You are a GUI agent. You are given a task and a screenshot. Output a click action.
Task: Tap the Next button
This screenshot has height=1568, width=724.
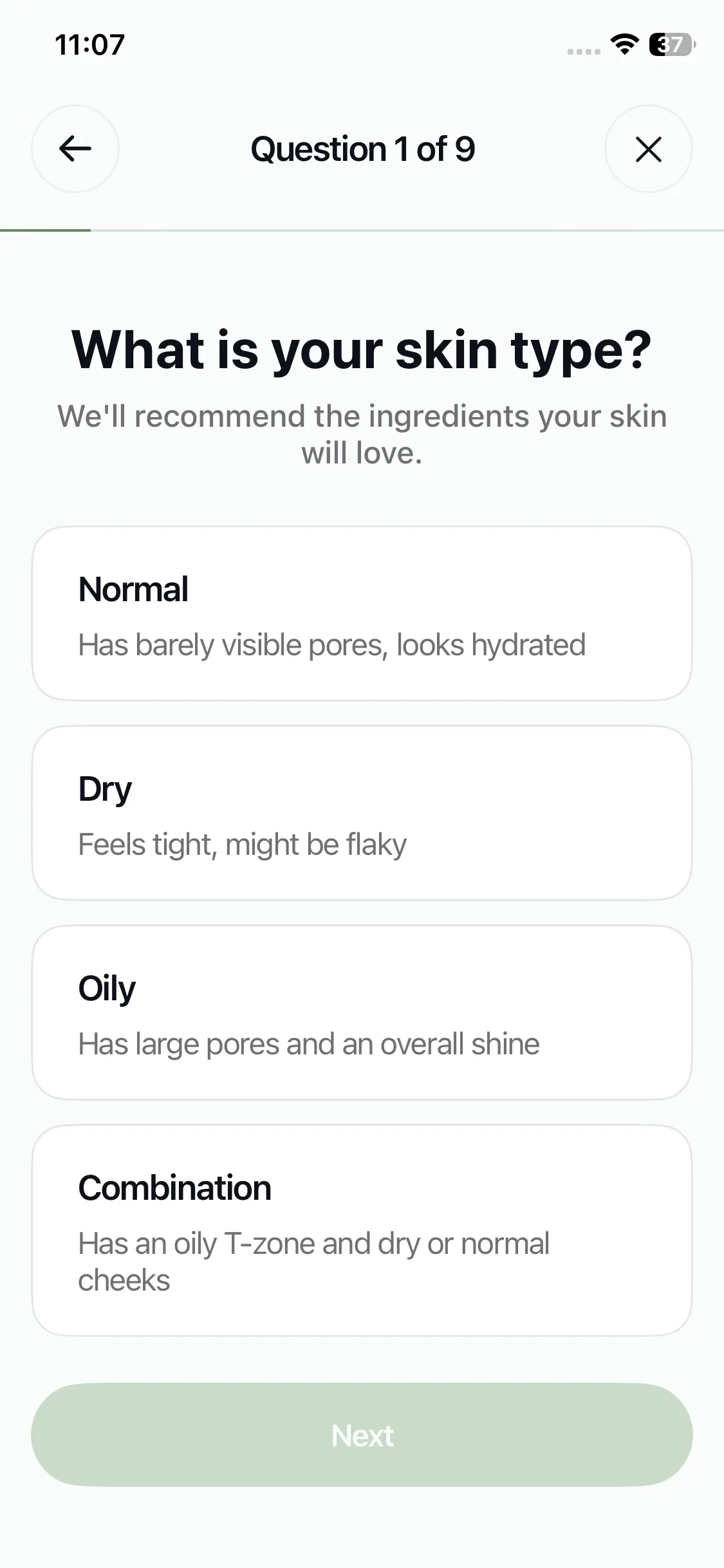[362, 1435]
